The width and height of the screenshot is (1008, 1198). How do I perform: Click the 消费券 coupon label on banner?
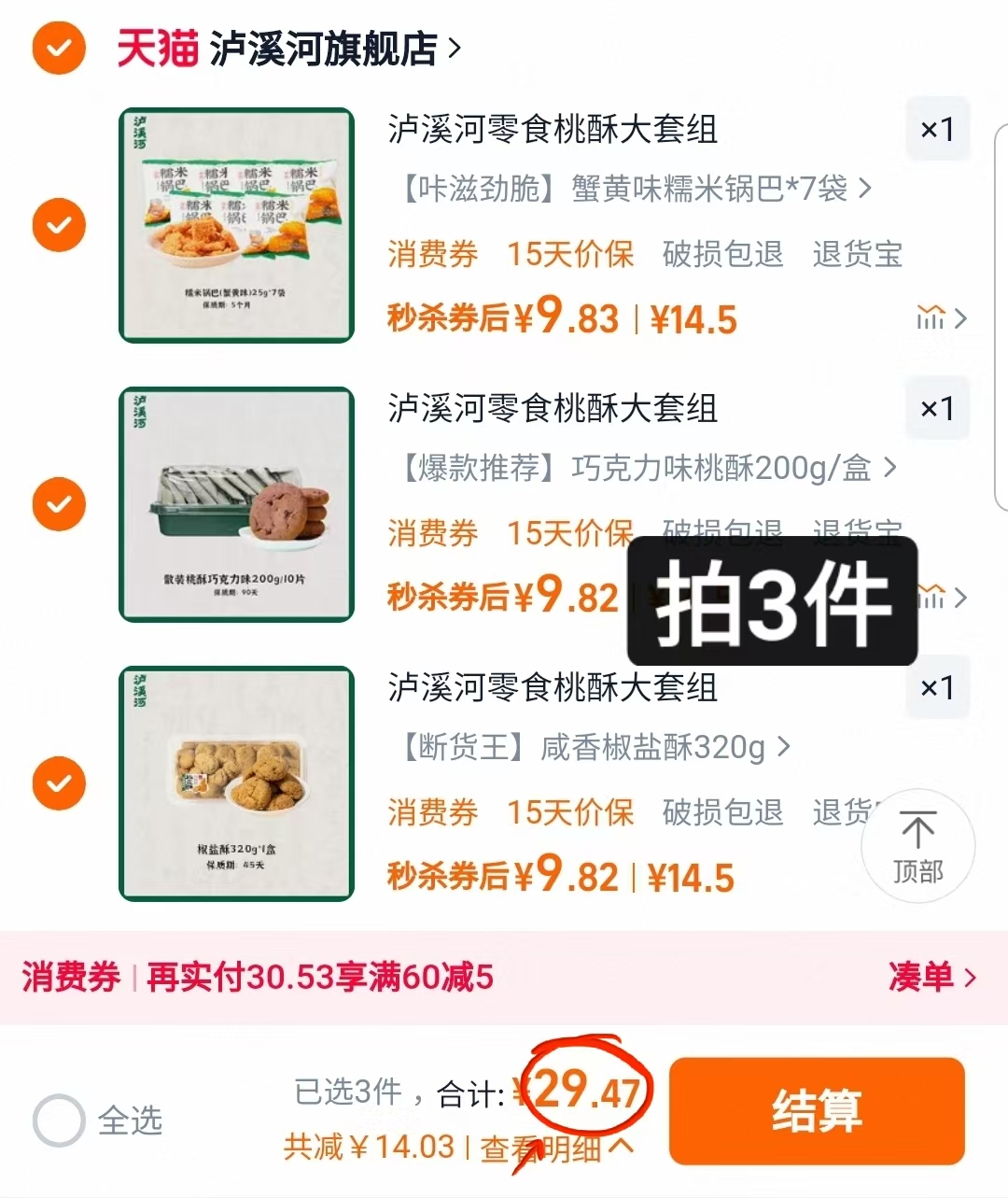70,979
